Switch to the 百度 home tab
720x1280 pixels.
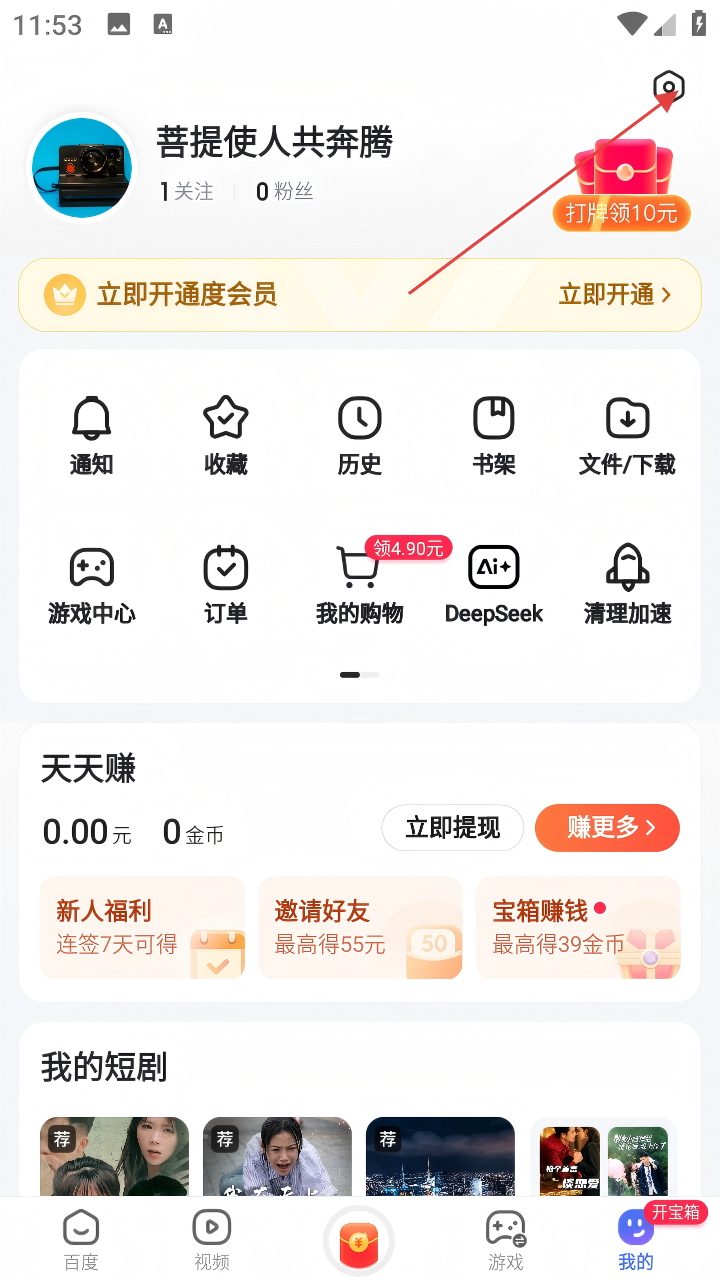click(x=81, y=1240)
